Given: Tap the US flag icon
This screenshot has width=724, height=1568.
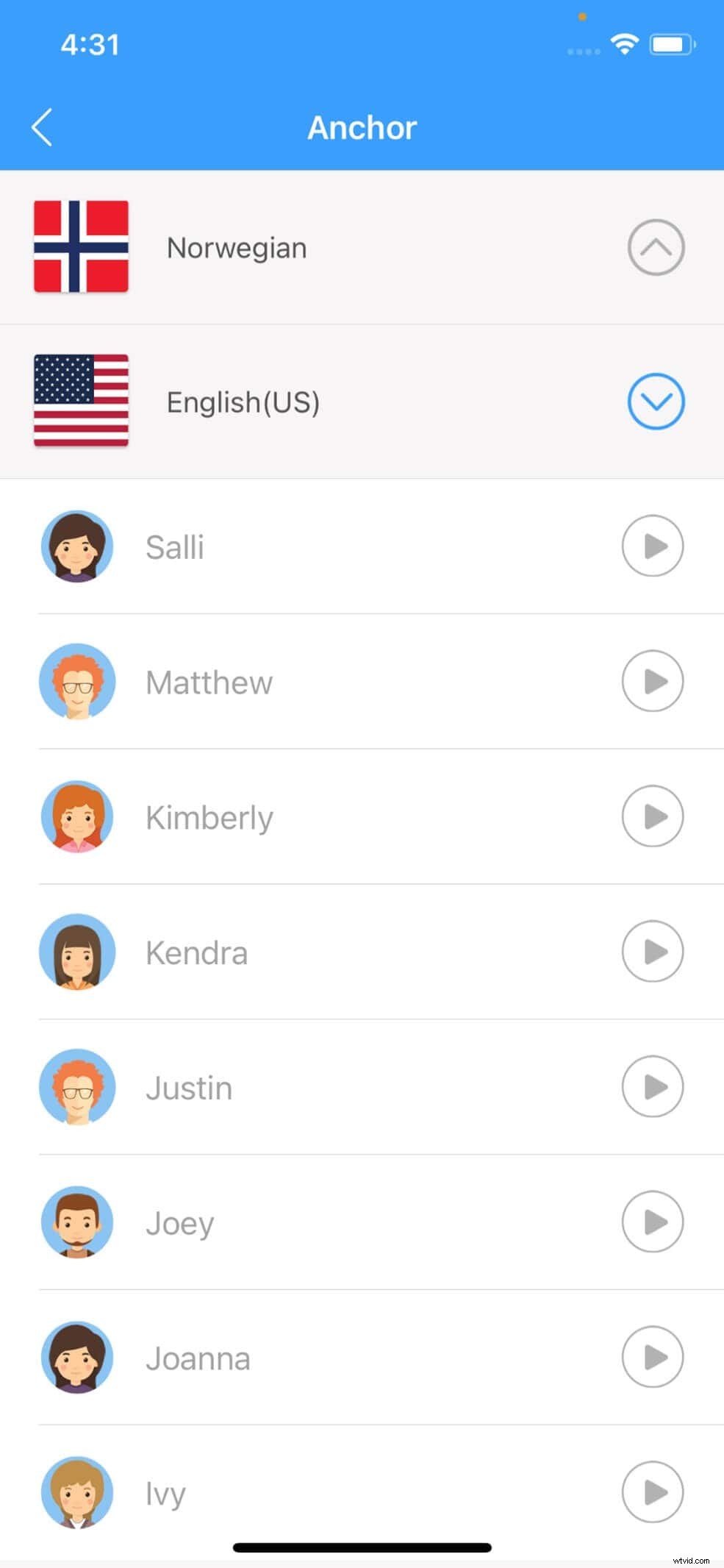Looking at the screenshot, I should pos(81,402).
